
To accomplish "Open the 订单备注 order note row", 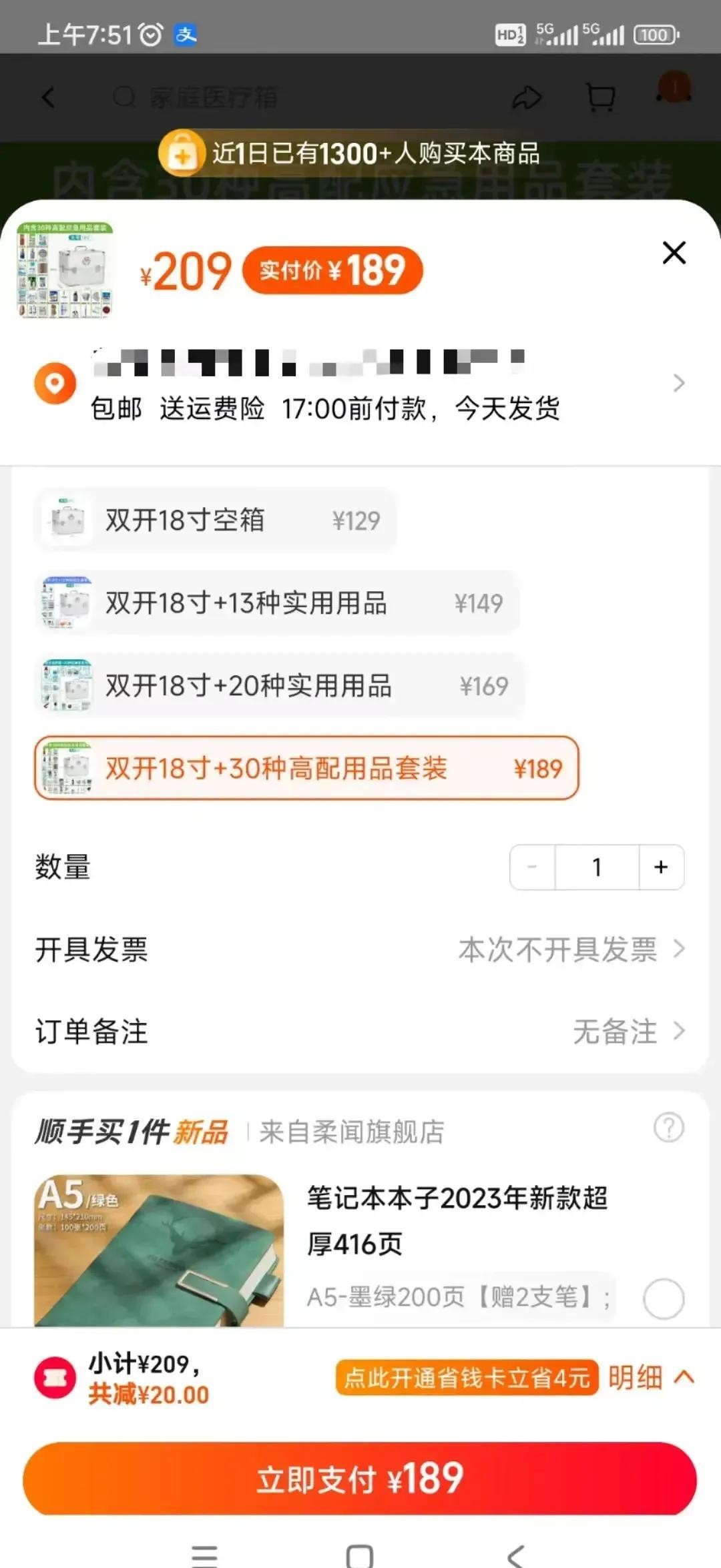I will pyautogui.click(x=360, y=1032).
